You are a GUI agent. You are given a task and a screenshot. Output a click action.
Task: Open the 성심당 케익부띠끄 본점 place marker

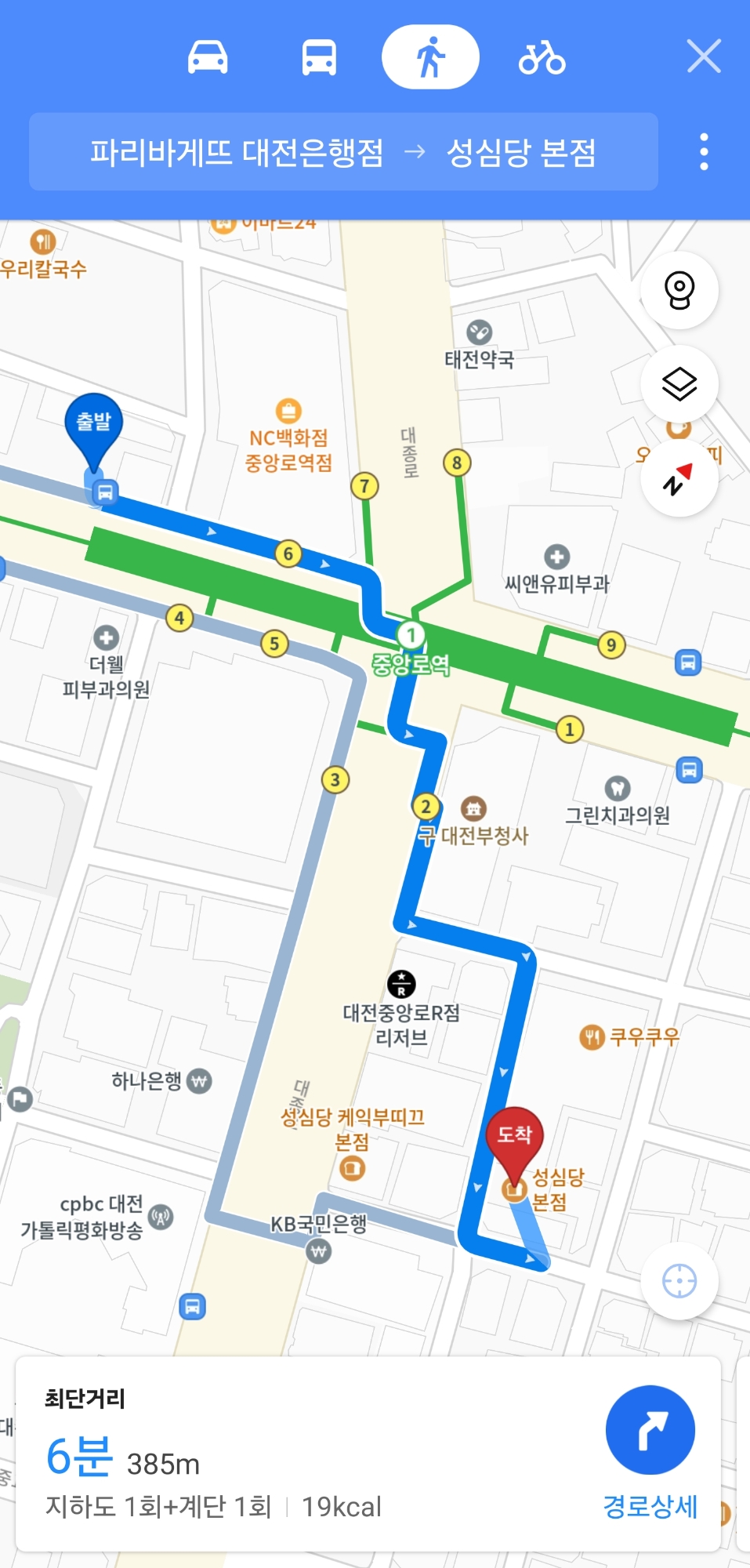(x=352, y=1167)
